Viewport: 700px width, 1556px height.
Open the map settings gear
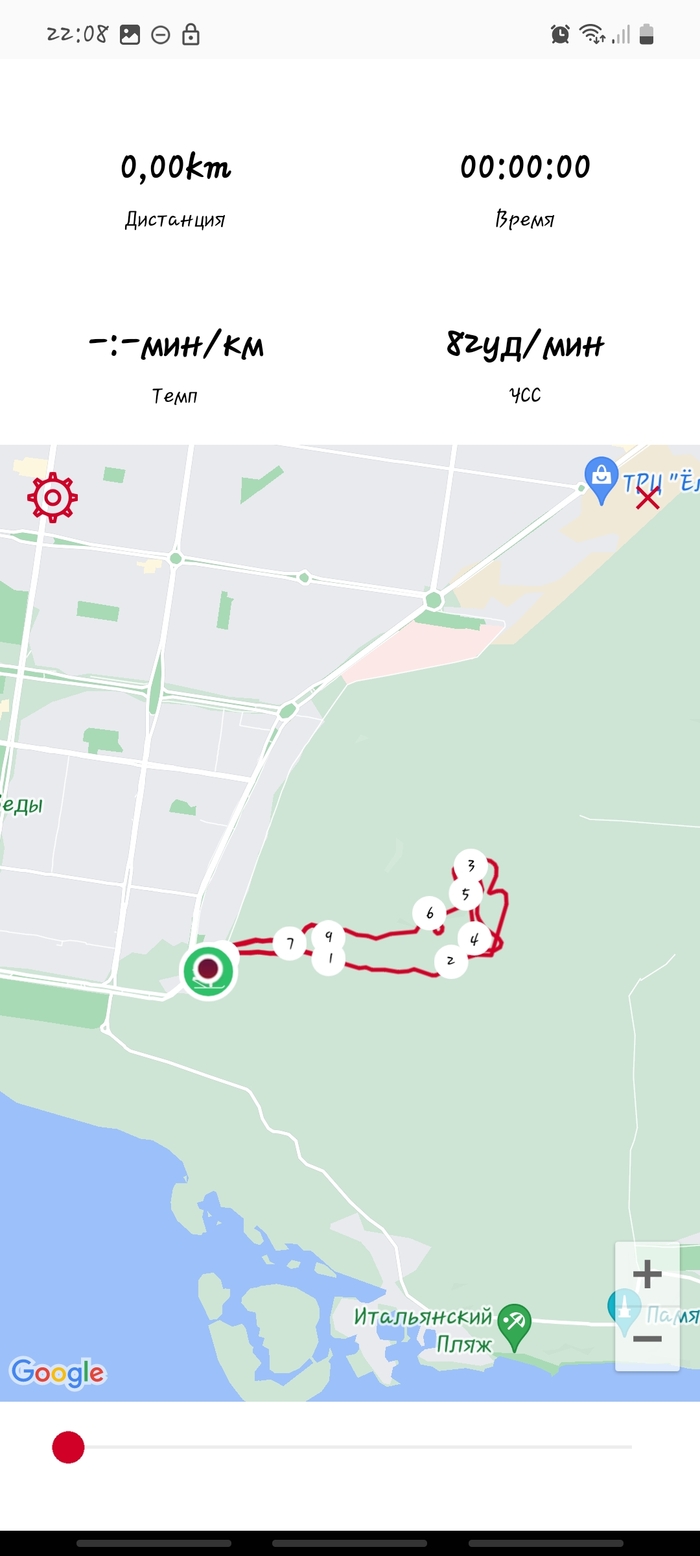coord(53,497)
